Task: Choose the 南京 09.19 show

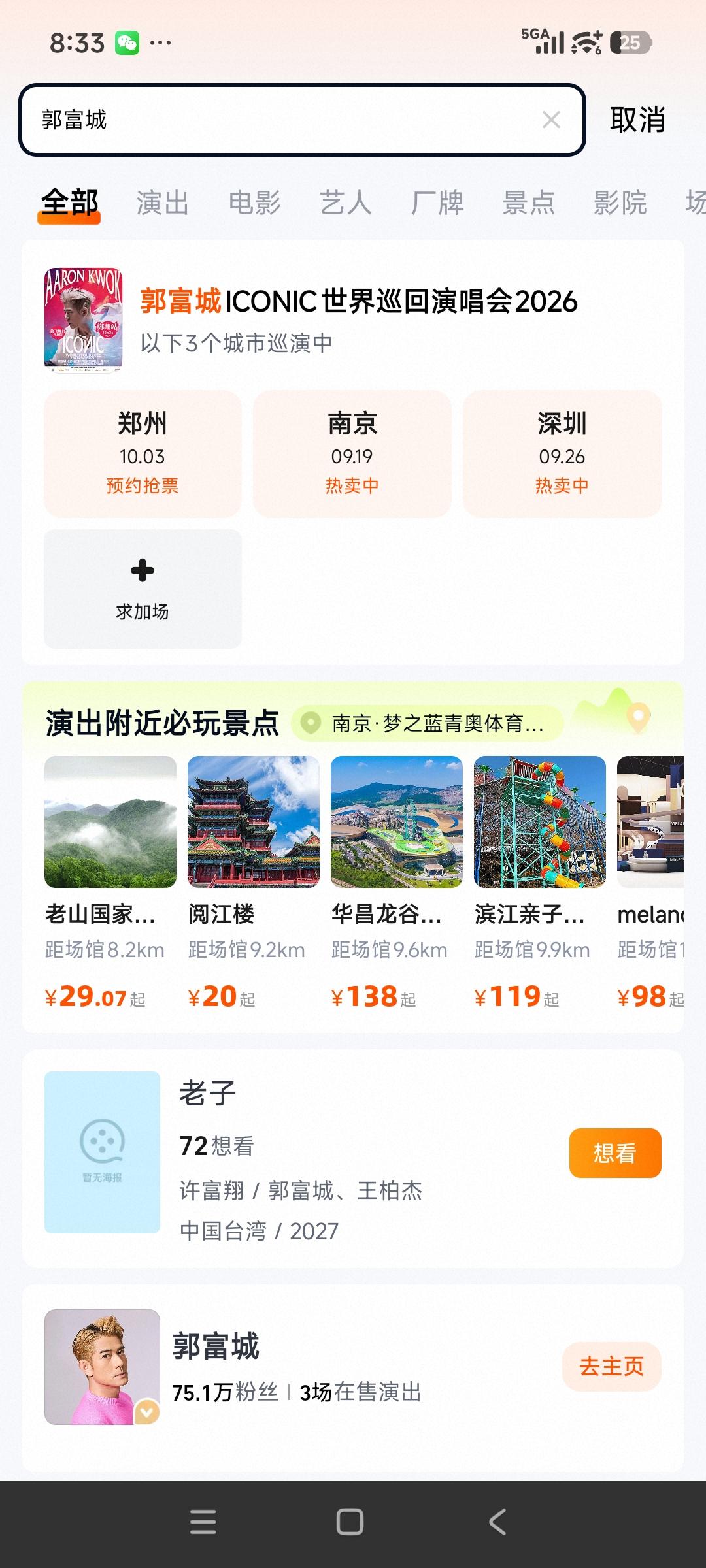Action: 352,454
